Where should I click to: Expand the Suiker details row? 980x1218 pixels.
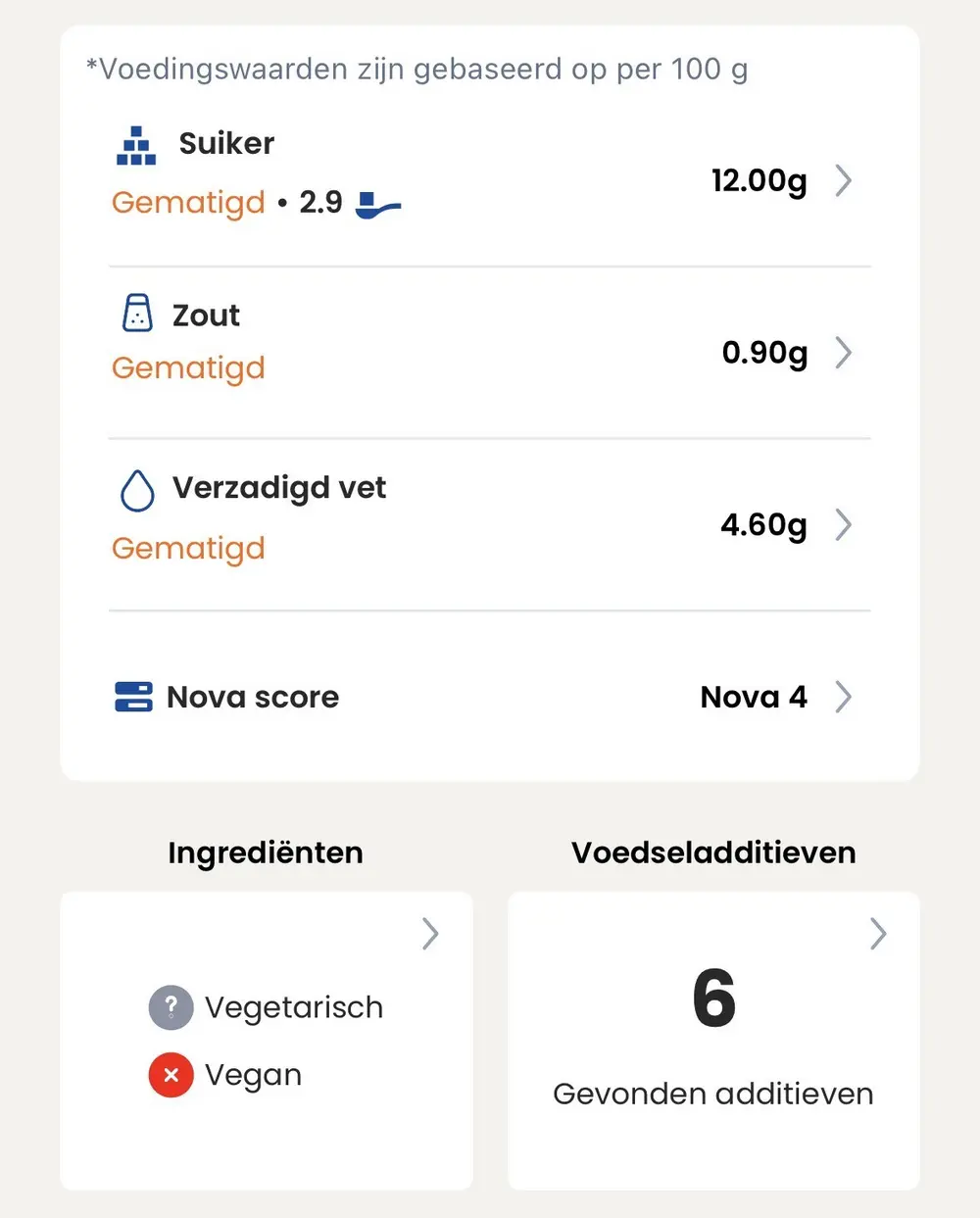pos(843,180)
